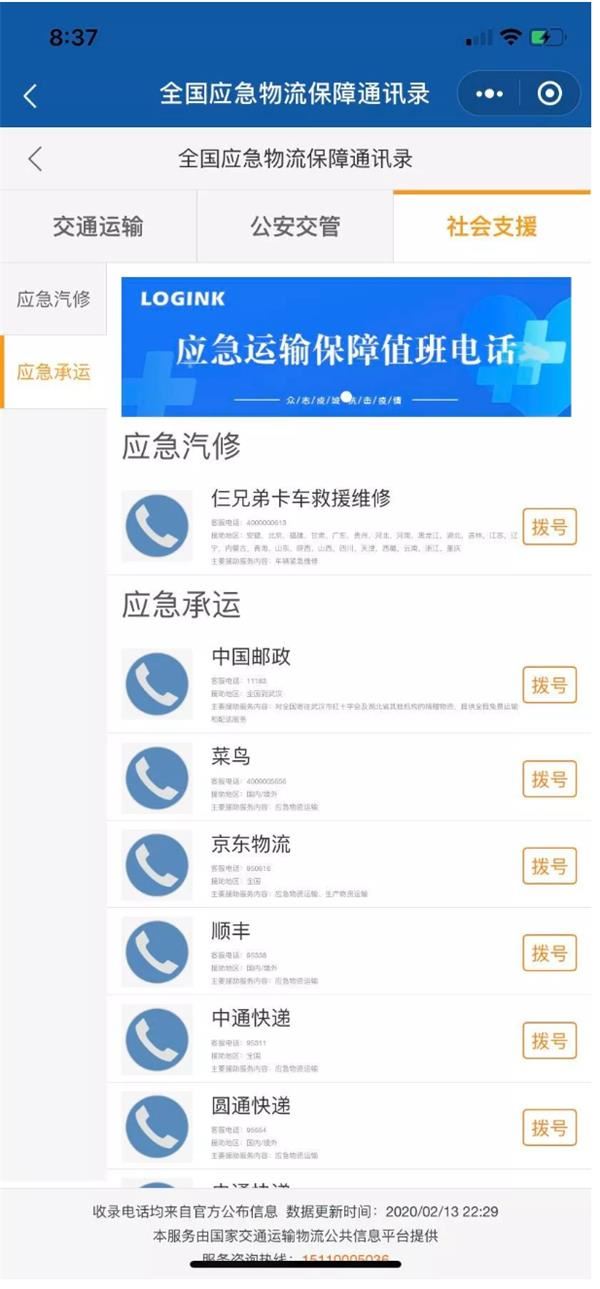Dial 仨兄弟卡车救援维修 with its 拨号 button
600x1289 pixels.
pyautogui.click(x=549, y=526)
